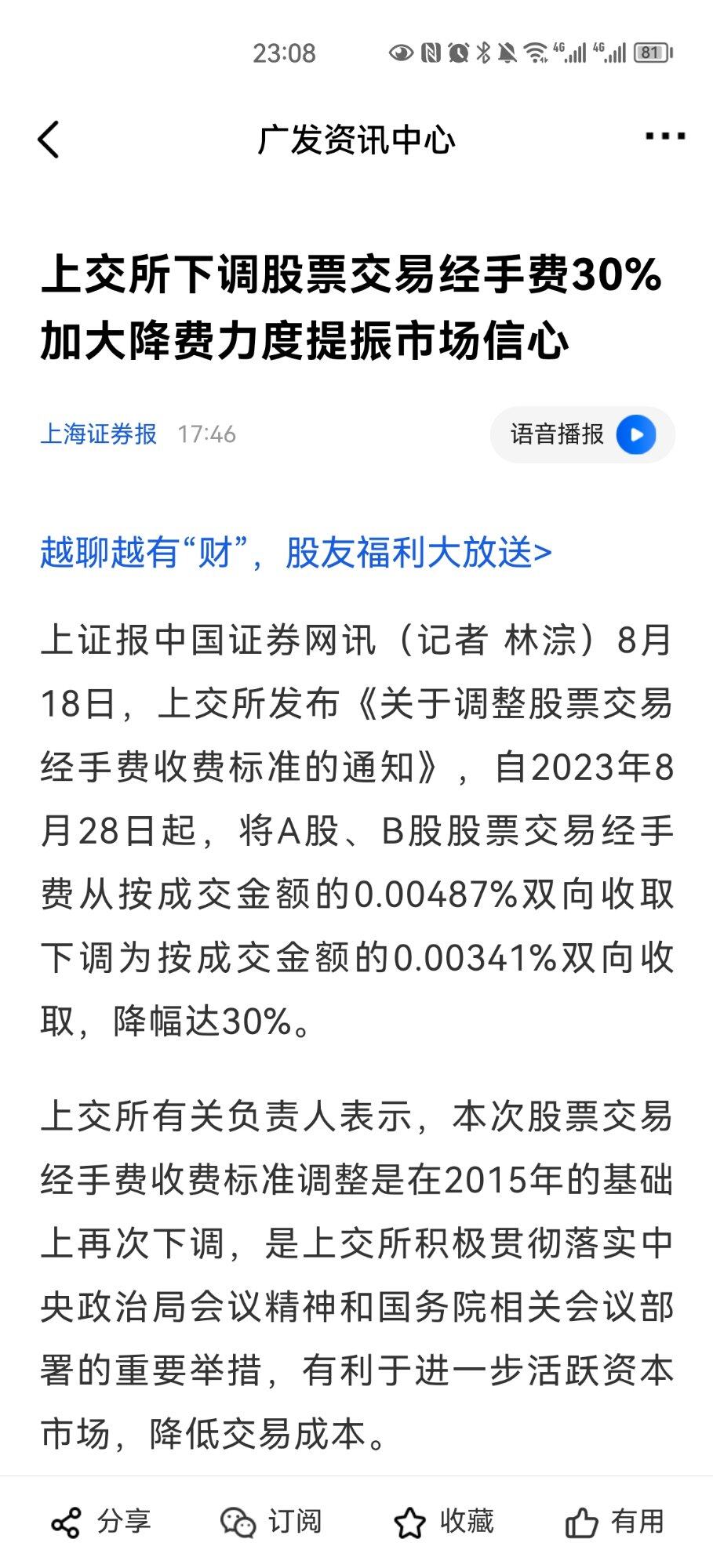Image resolution: width=713 pixels, height=1568 pixels.
Task: Play the 语音播报 audio reading
Action: pyautogui.click(x=582, y=434)
